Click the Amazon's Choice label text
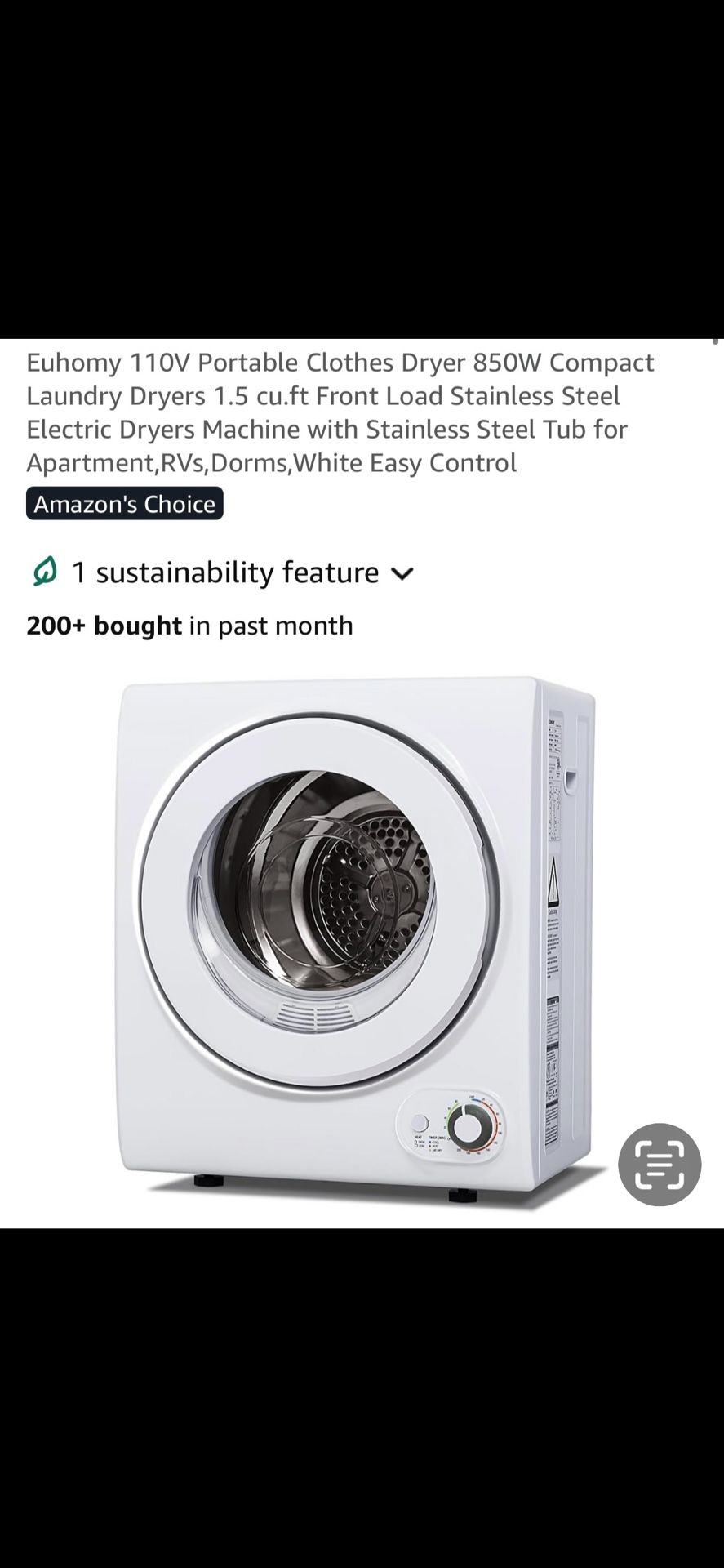 click(x=124, y=503)
